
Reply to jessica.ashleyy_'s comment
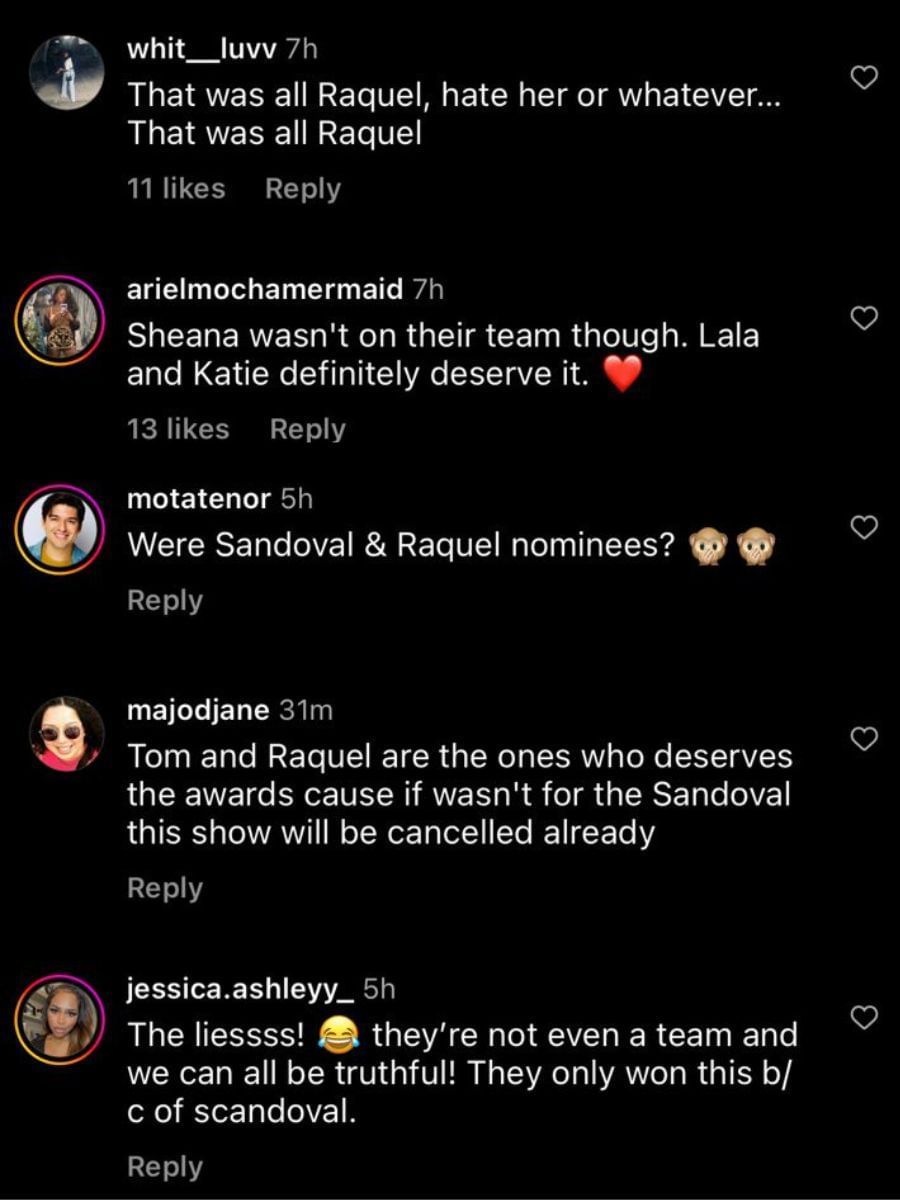click(165, 1167)
